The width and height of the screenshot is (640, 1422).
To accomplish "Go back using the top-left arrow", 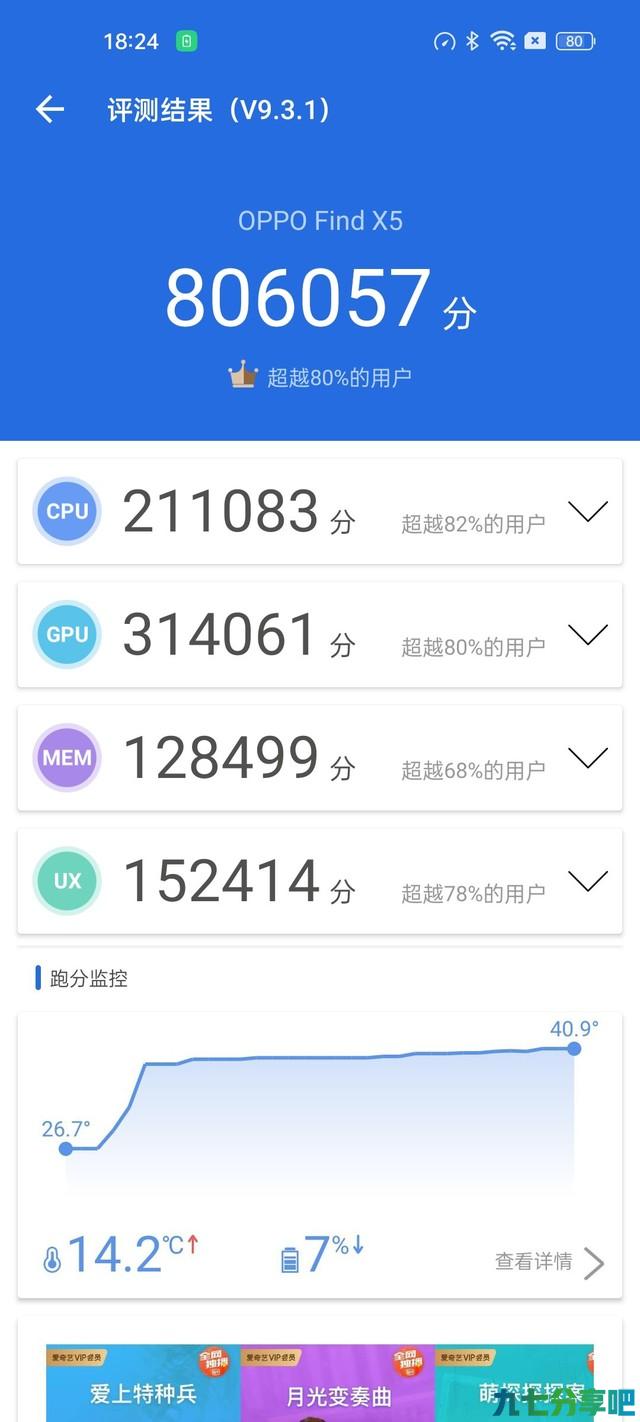I will pos(49,109).
